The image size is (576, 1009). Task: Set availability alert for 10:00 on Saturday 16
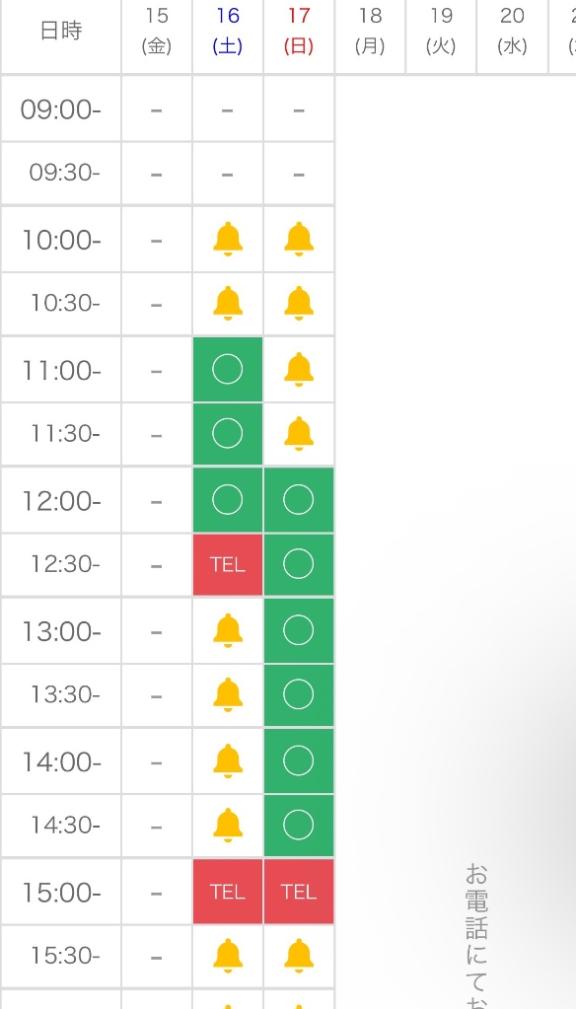coord(228,239)
